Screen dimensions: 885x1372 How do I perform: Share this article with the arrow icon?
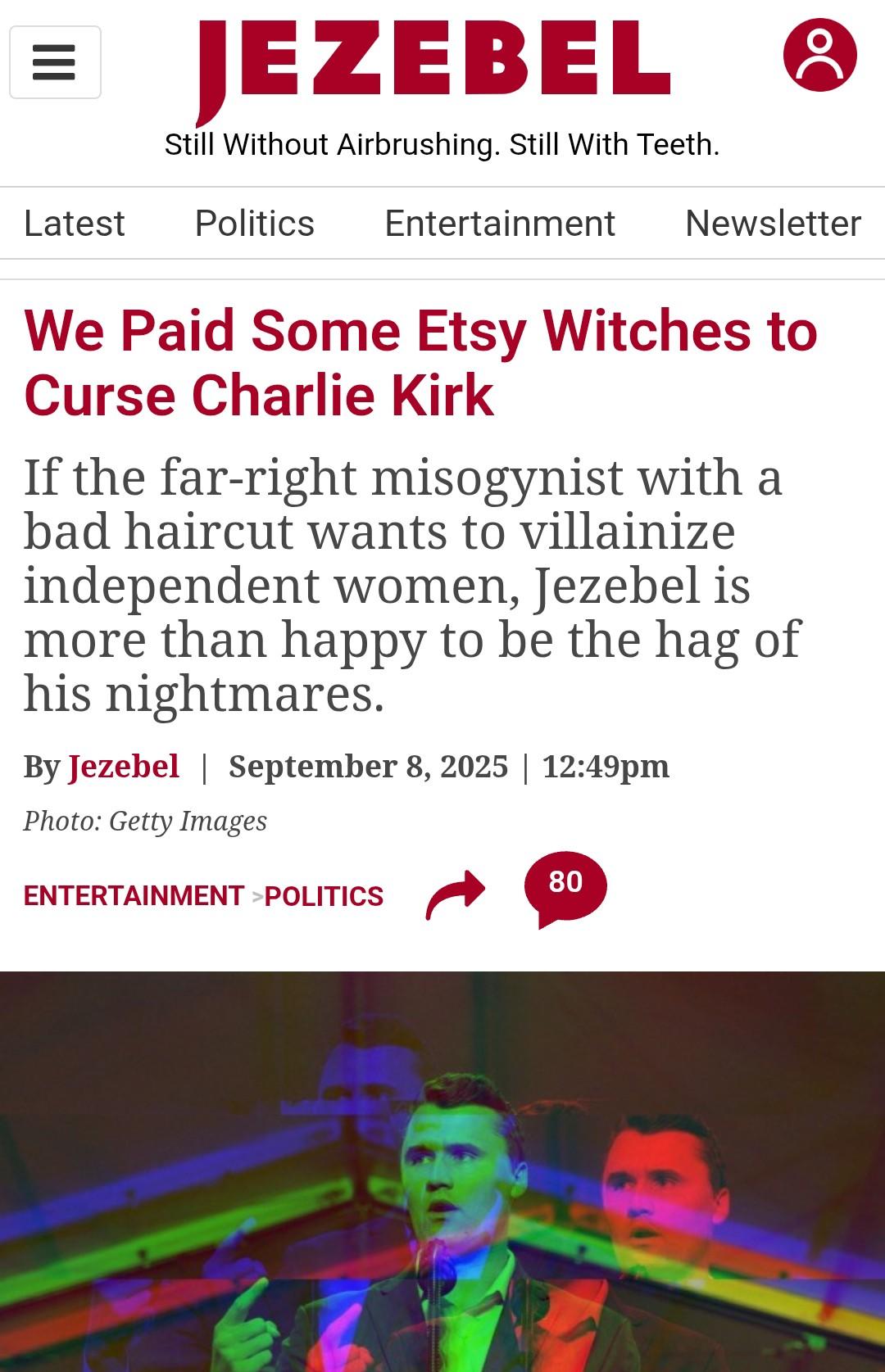pyautogui.click(x=456, y=894)
